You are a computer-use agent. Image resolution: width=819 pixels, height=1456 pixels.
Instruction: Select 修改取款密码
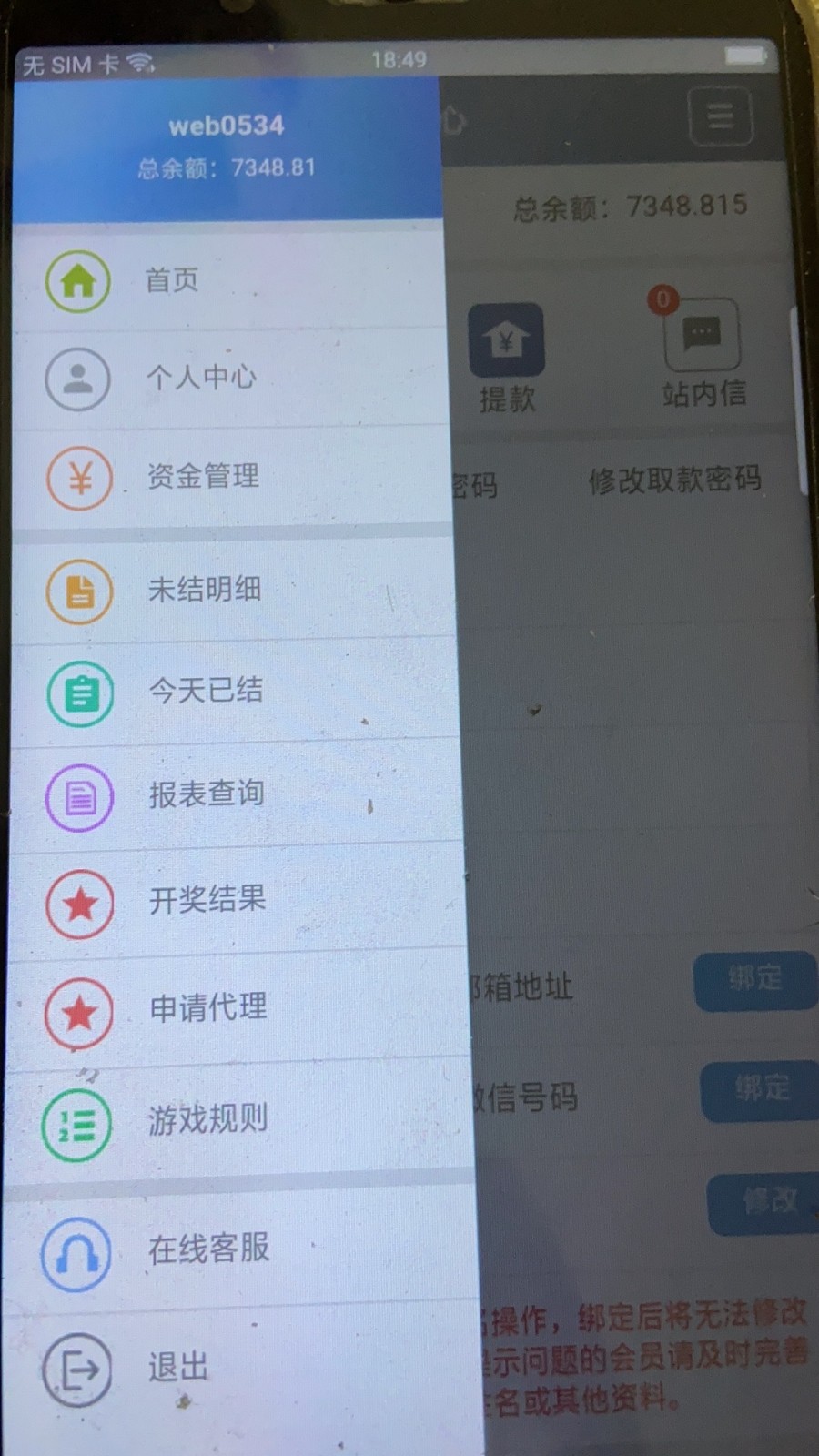[x=674, y=480]
